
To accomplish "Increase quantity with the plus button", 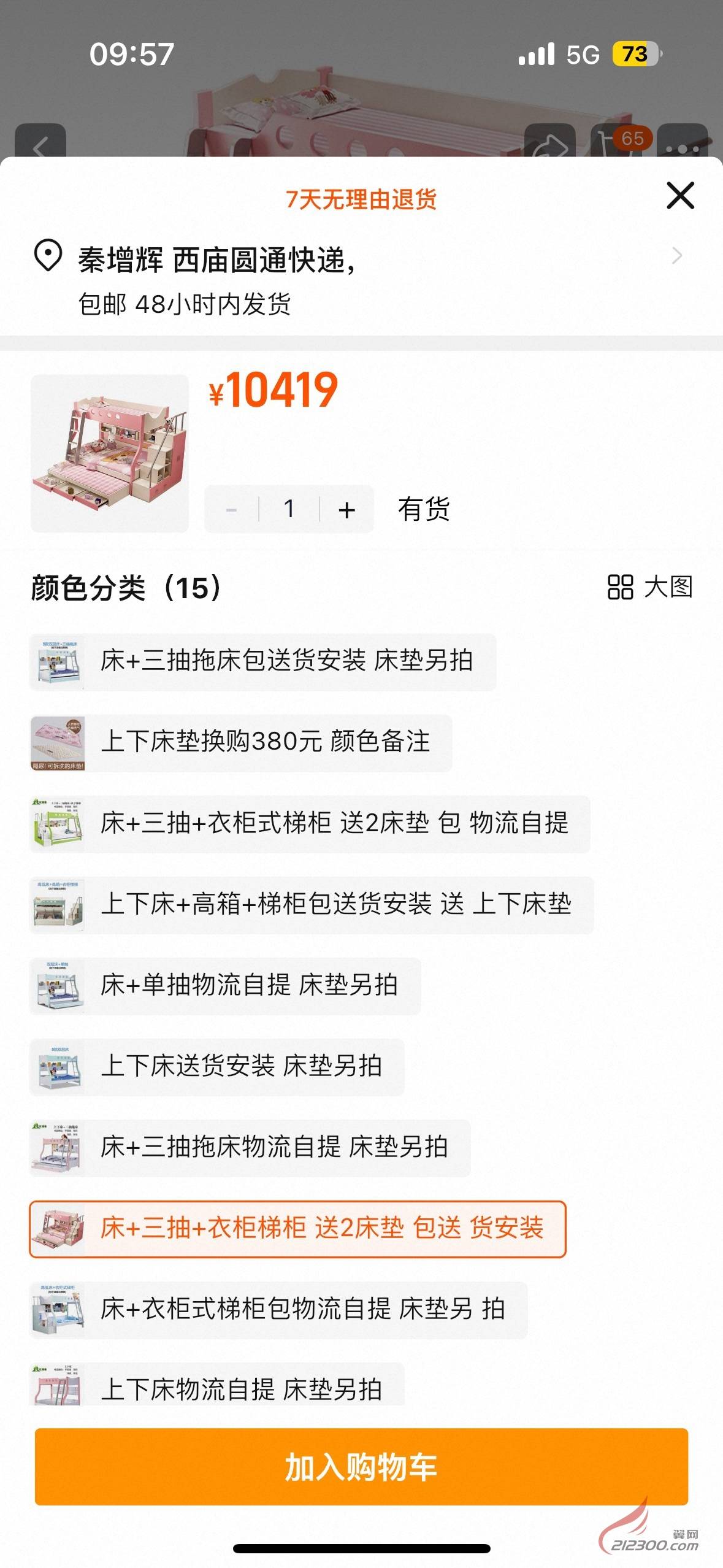I will 347,509.
